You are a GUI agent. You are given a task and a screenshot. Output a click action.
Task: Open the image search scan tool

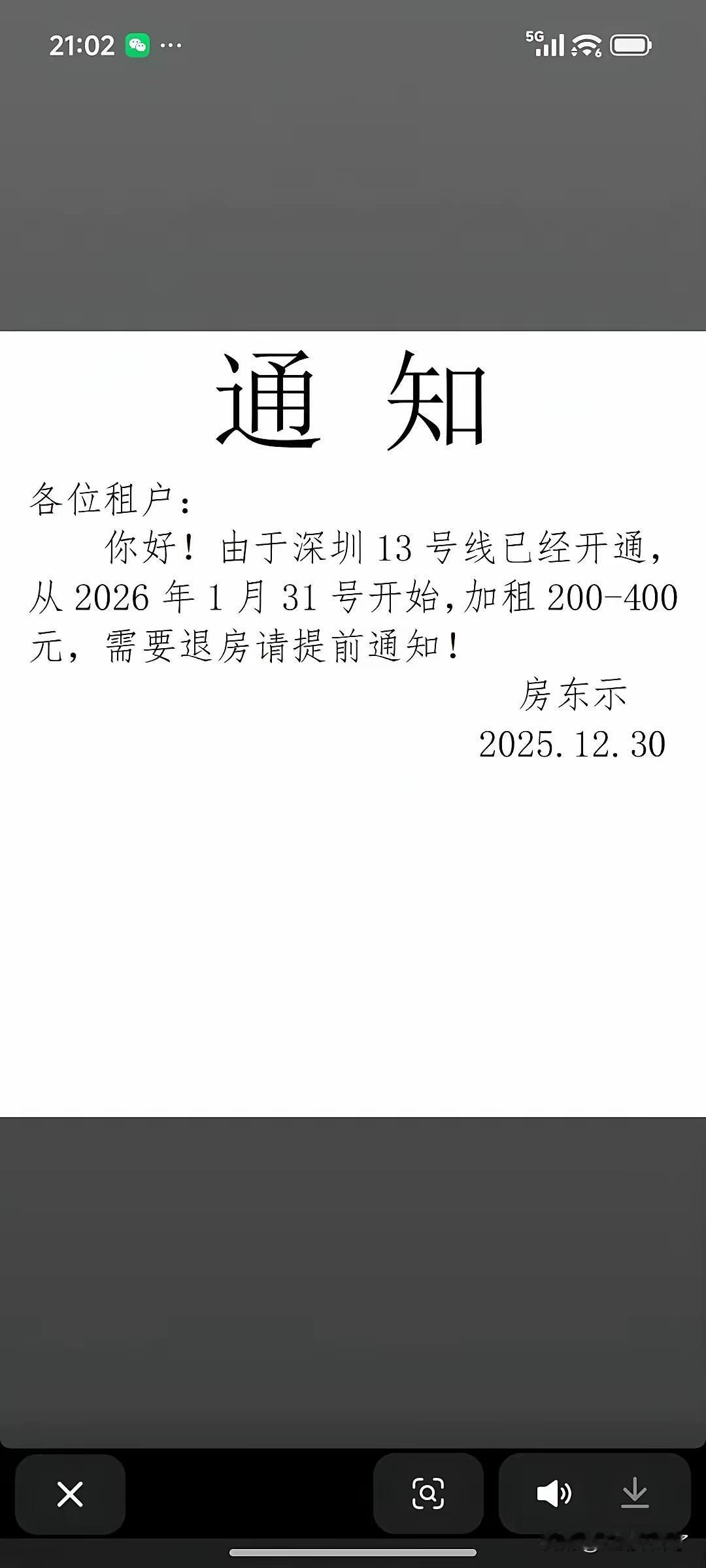pos(428,1493)
